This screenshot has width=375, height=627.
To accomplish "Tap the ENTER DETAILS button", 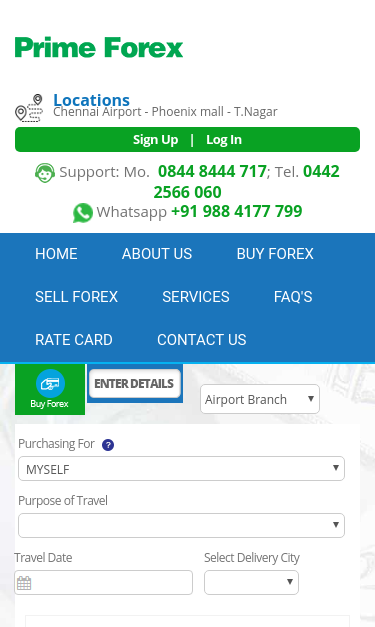I will tap(135, 383).
